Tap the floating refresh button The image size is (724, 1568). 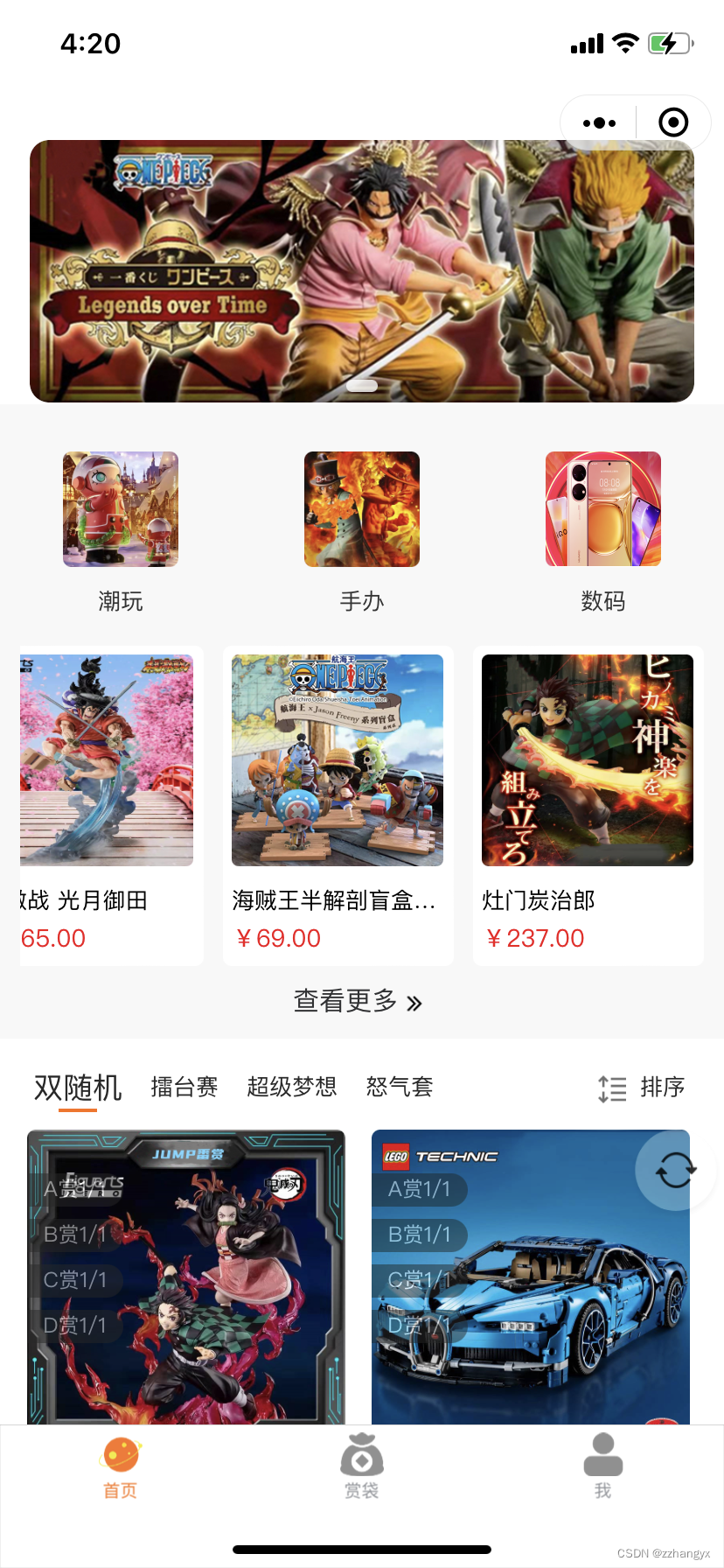click(x=675, y=1171)
